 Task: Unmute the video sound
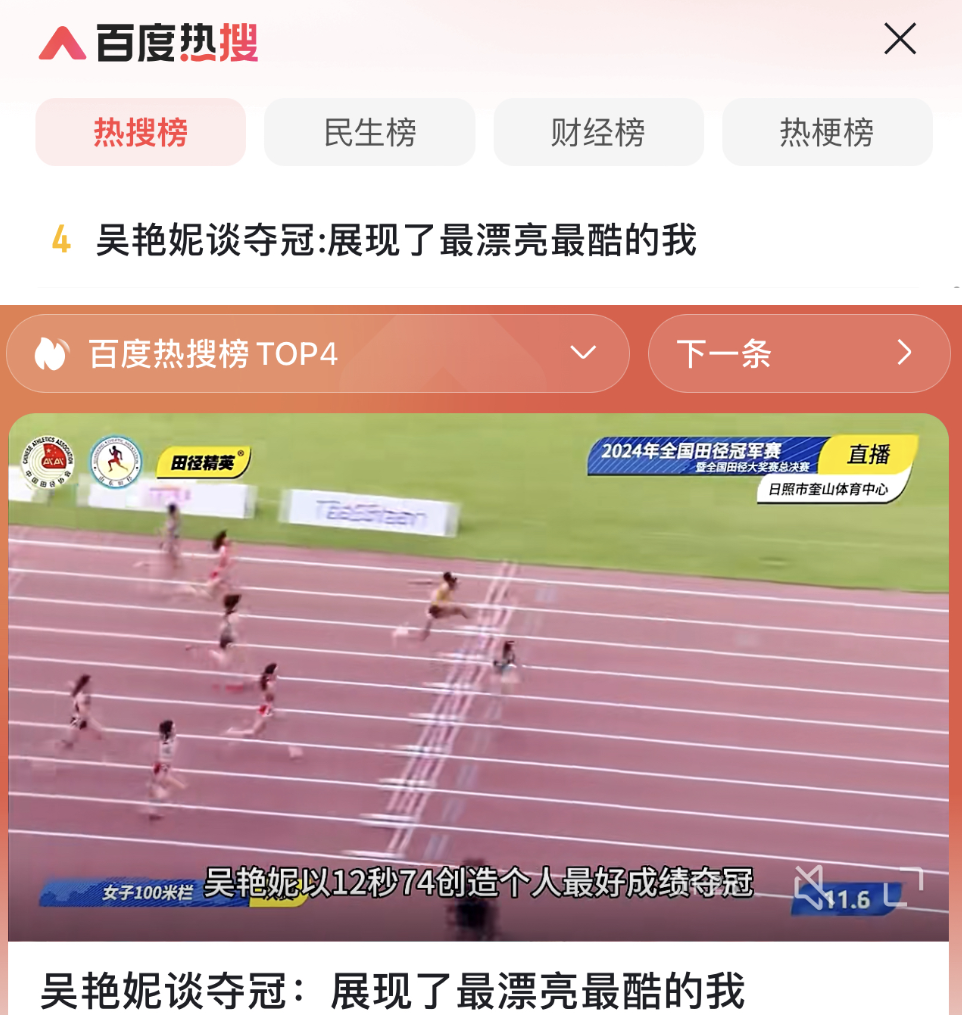point(810,886)
